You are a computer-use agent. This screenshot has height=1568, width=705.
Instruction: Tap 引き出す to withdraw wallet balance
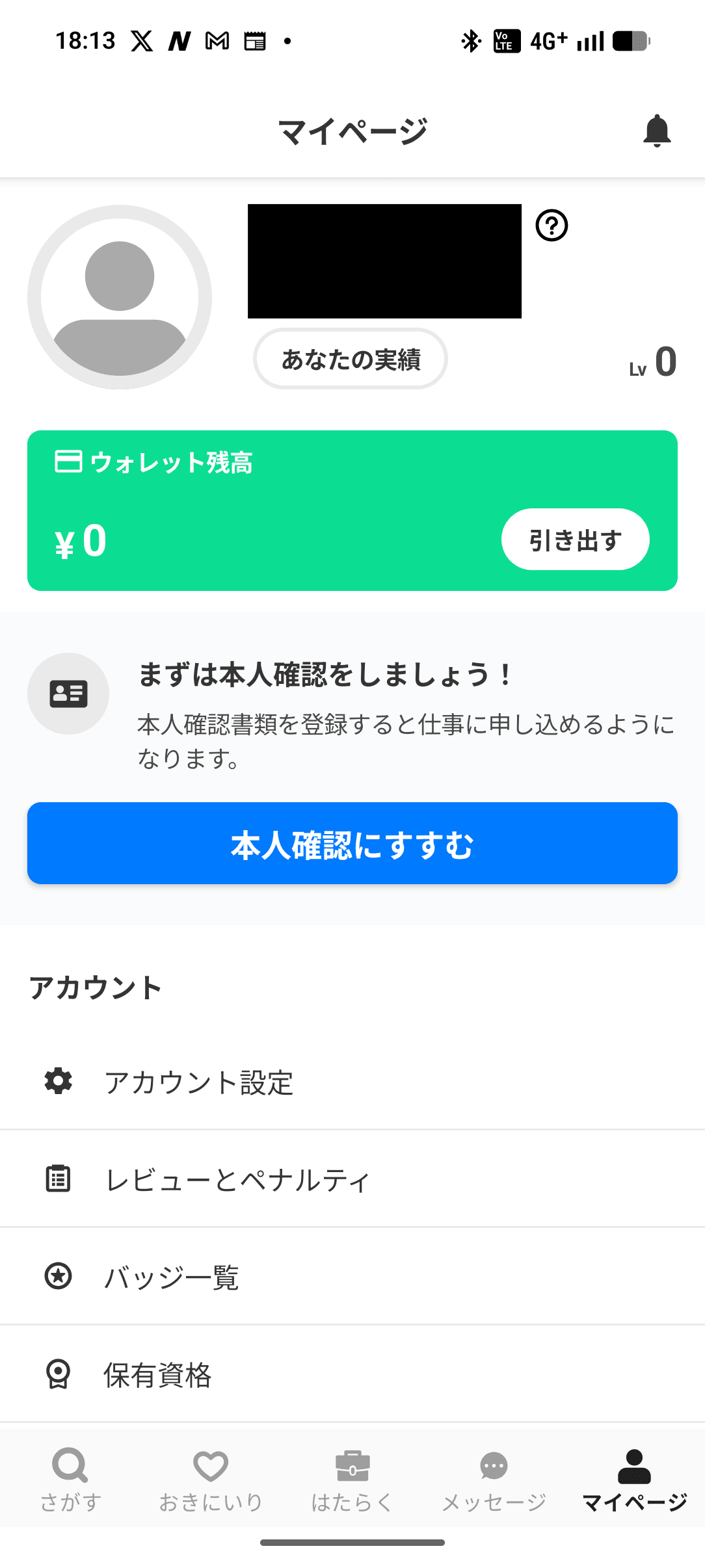[x=575, y=540]
